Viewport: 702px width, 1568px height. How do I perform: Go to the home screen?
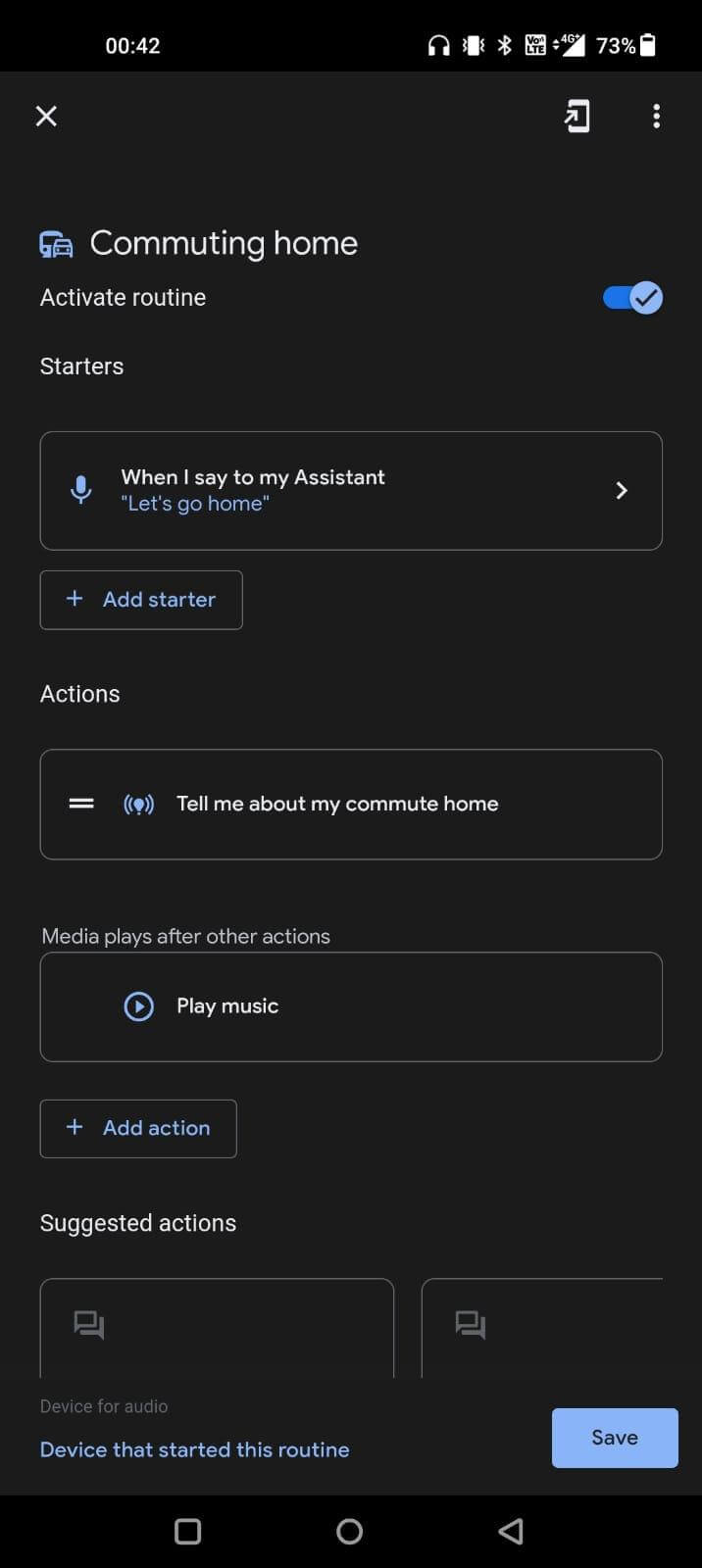(x=350, y=1532)
